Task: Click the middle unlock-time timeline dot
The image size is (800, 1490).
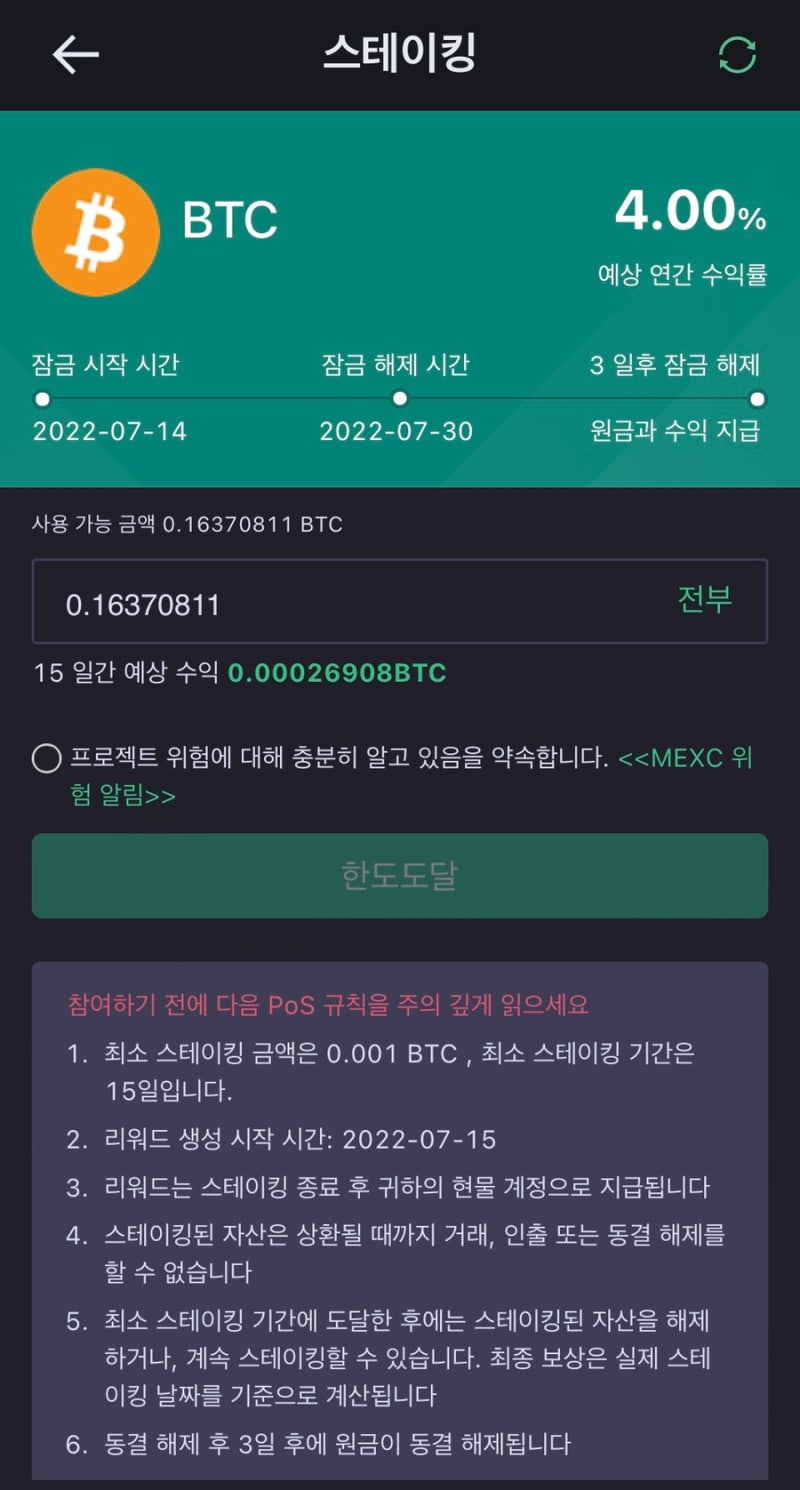Action: (400, 401)
